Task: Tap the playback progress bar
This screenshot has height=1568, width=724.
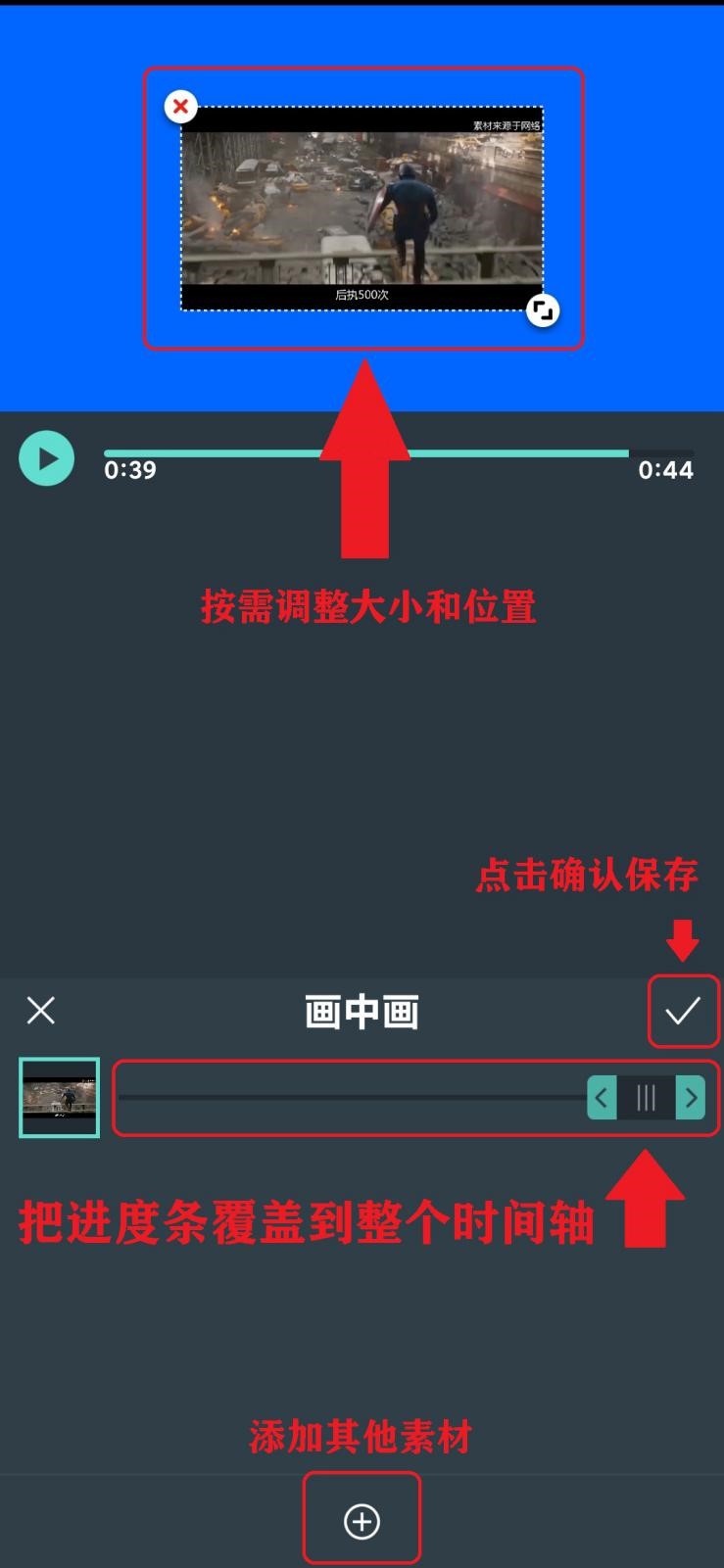Action: pos(245,453)
